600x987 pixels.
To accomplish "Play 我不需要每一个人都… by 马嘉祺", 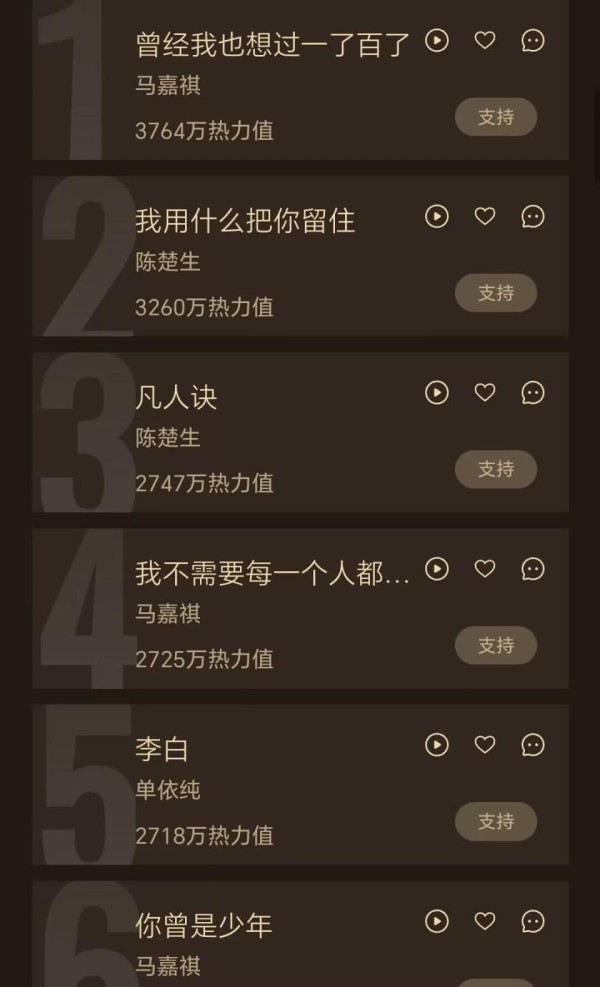I will point(436,569).
